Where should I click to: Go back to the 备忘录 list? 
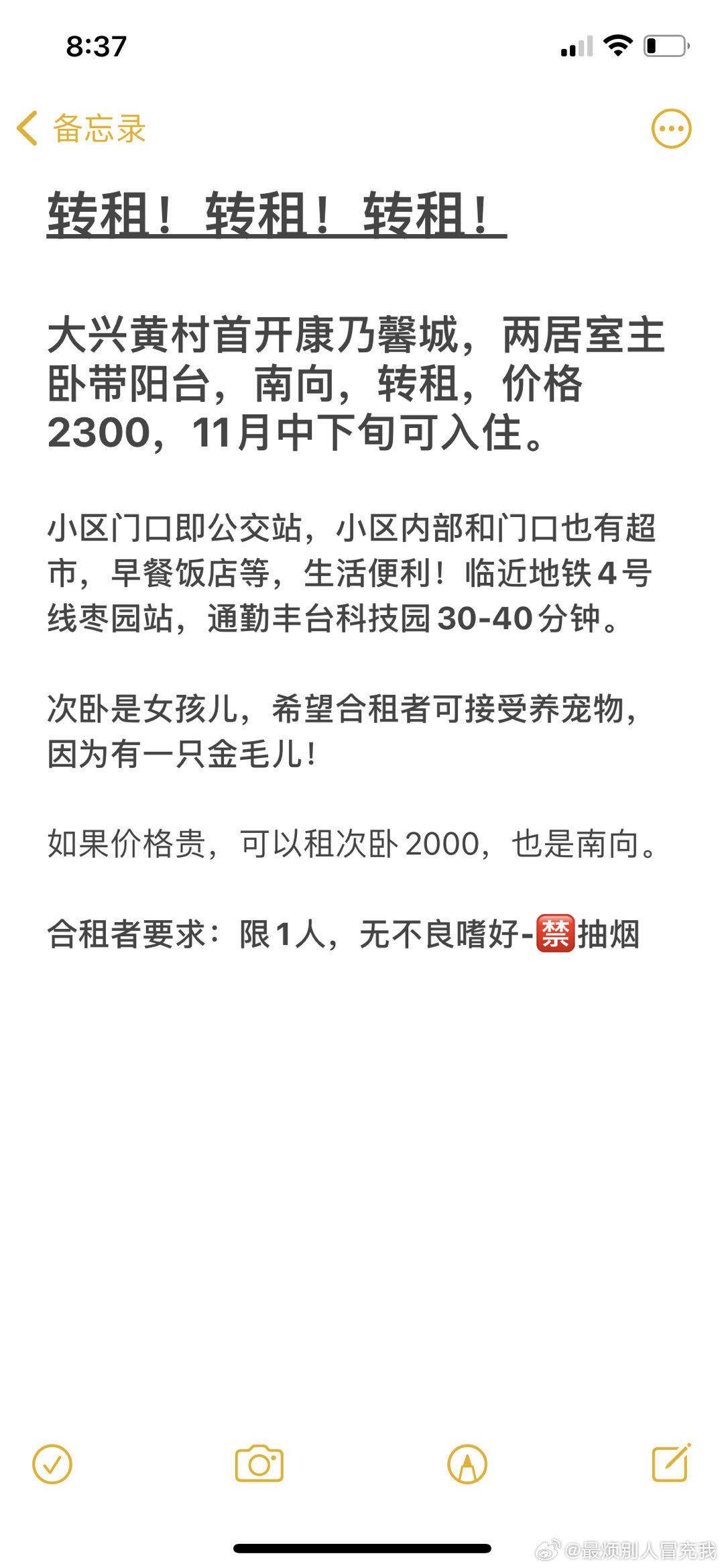(x=81, y=128)
